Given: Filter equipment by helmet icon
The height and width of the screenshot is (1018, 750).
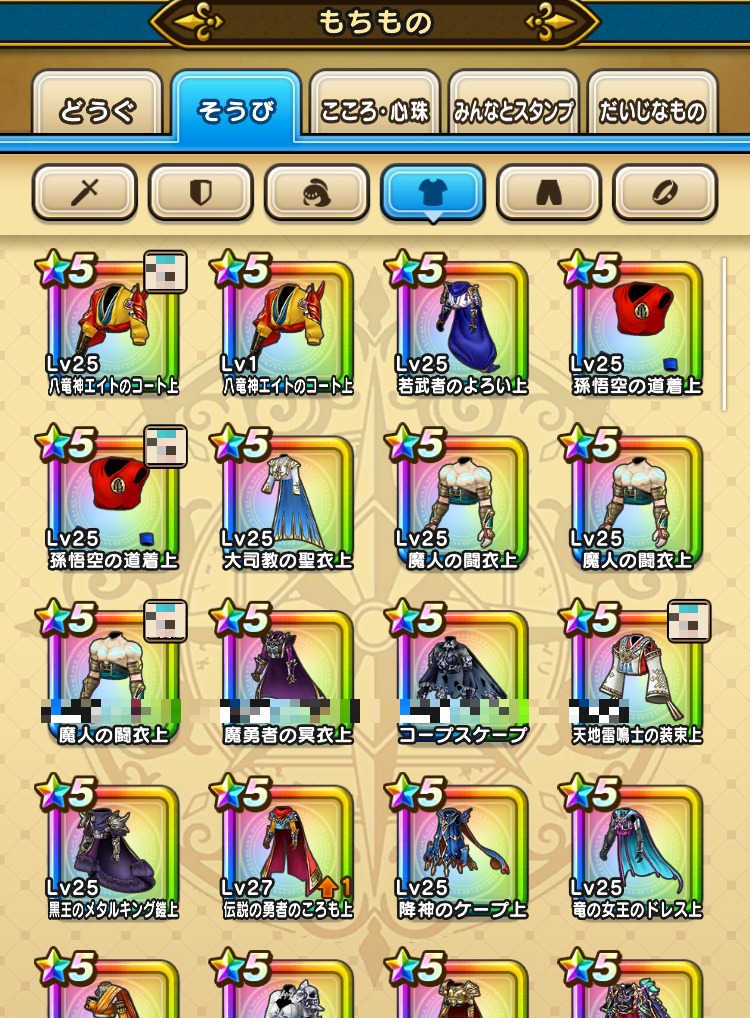Looking at the screenshot, I should click(x=317, y=192).
